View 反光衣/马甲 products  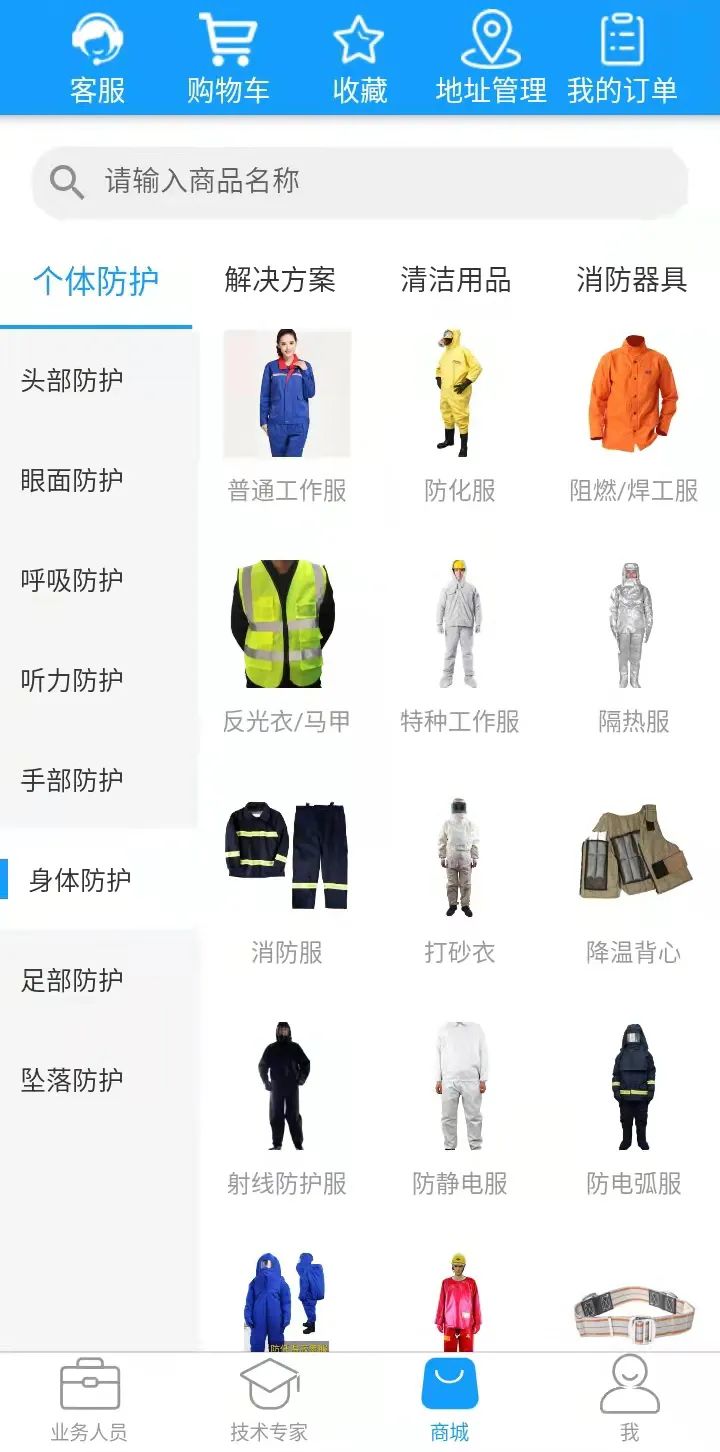pos(287,645)
